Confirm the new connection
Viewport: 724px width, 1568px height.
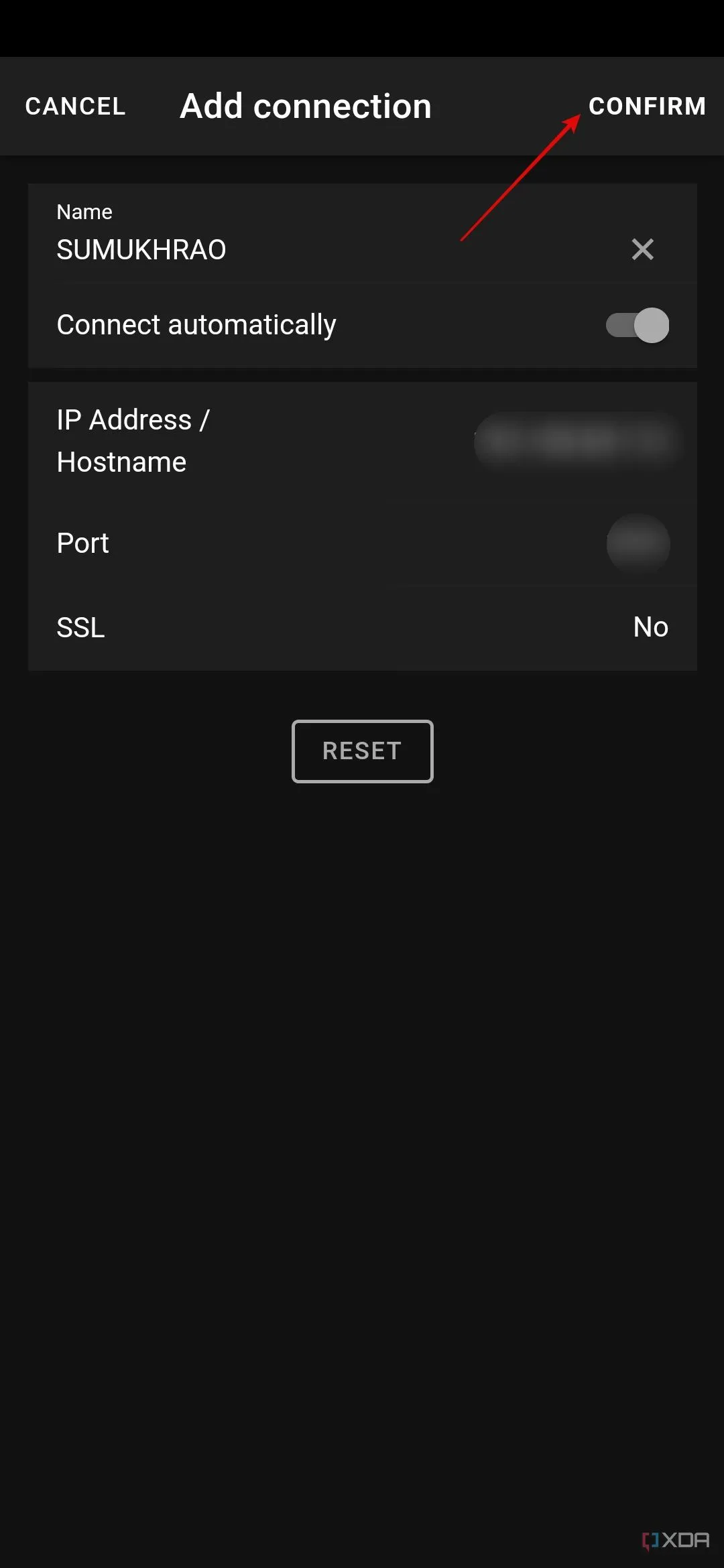(x=646, y=106)
